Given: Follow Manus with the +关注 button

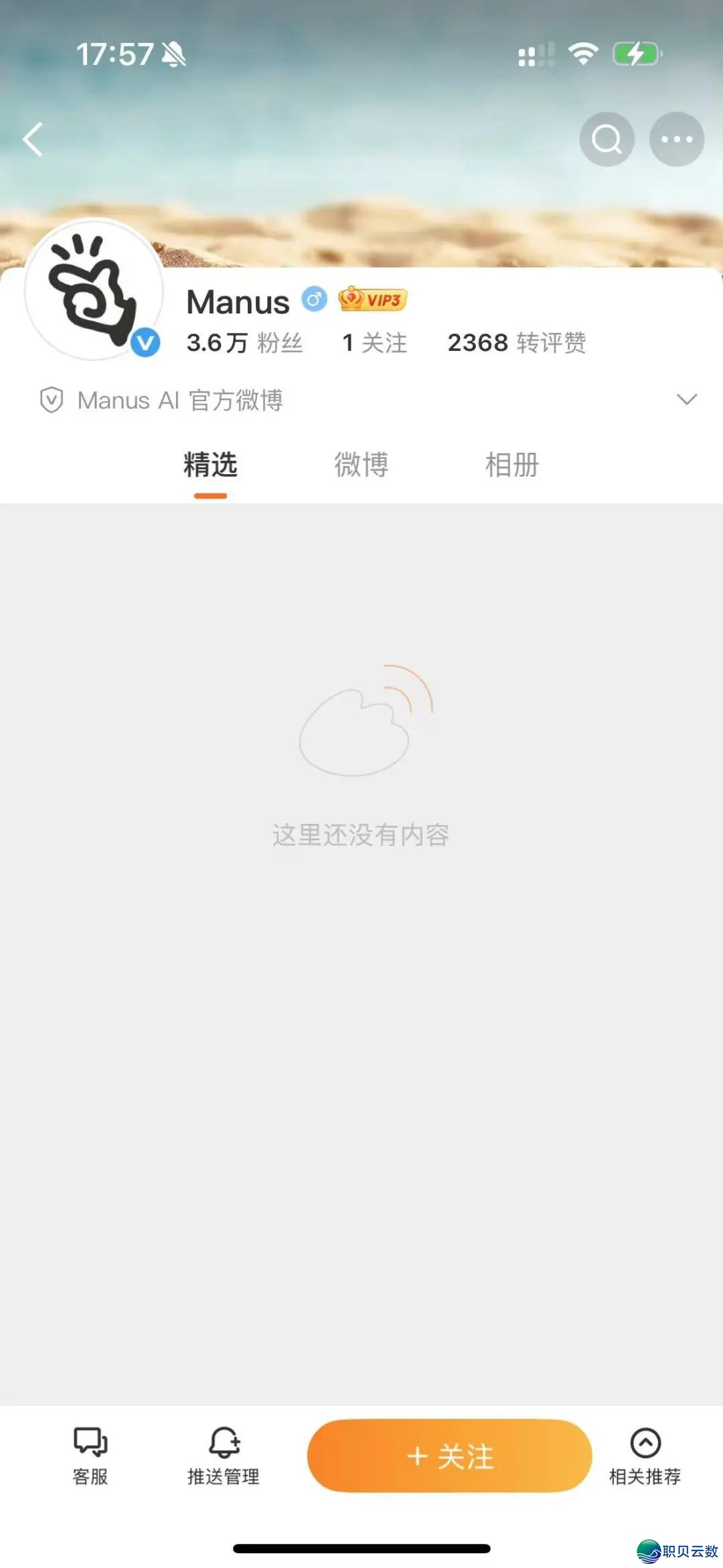Looking at the screenshot, I should point(449,1456).
